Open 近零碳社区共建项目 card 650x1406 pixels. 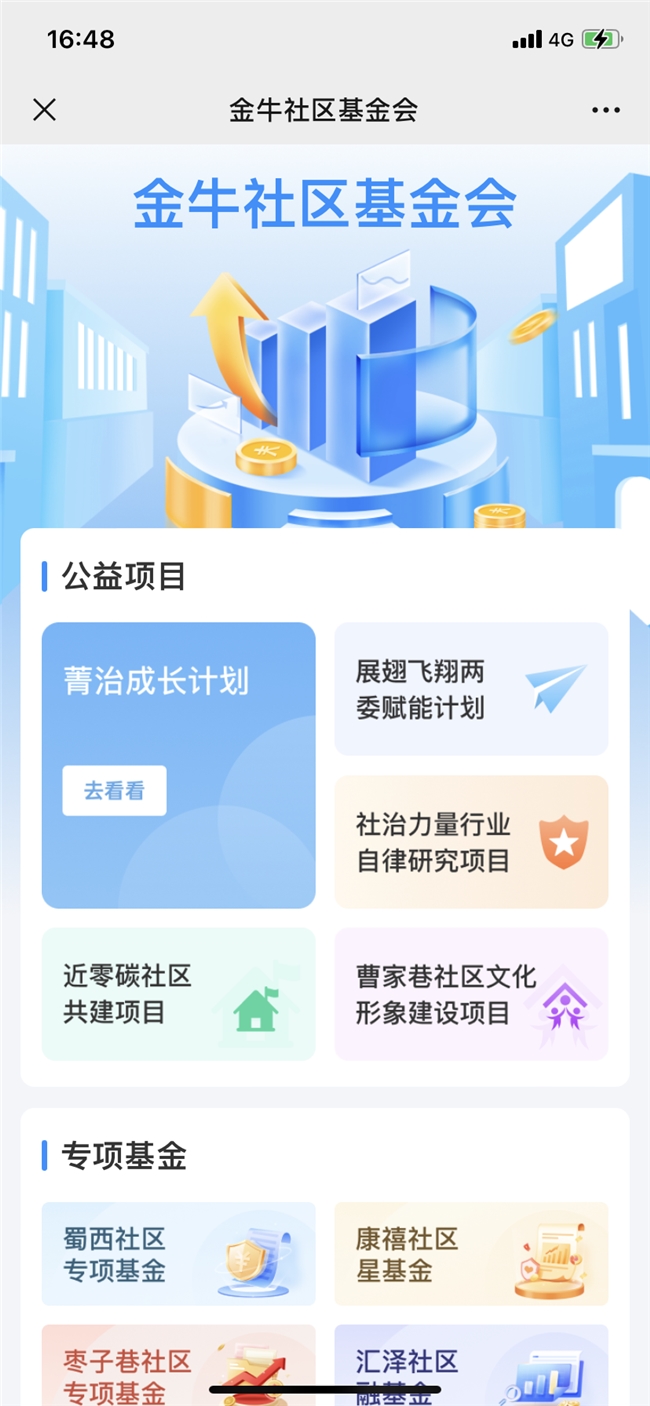(x=178, y=993)
